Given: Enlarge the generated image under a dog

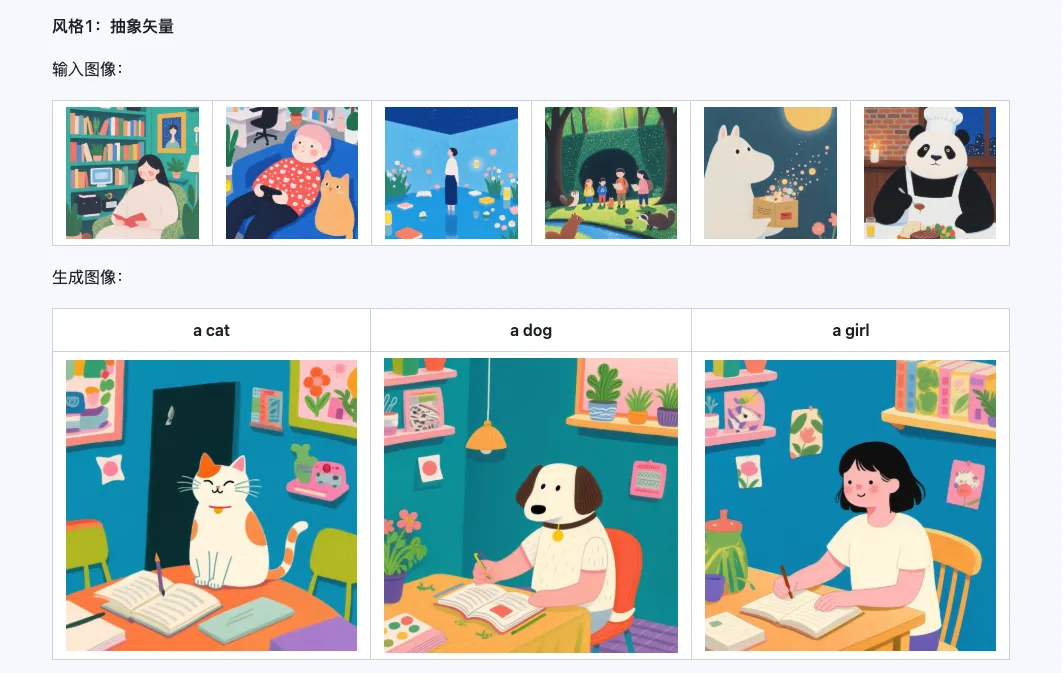Looking at the screenshot, I should (531, 505).
